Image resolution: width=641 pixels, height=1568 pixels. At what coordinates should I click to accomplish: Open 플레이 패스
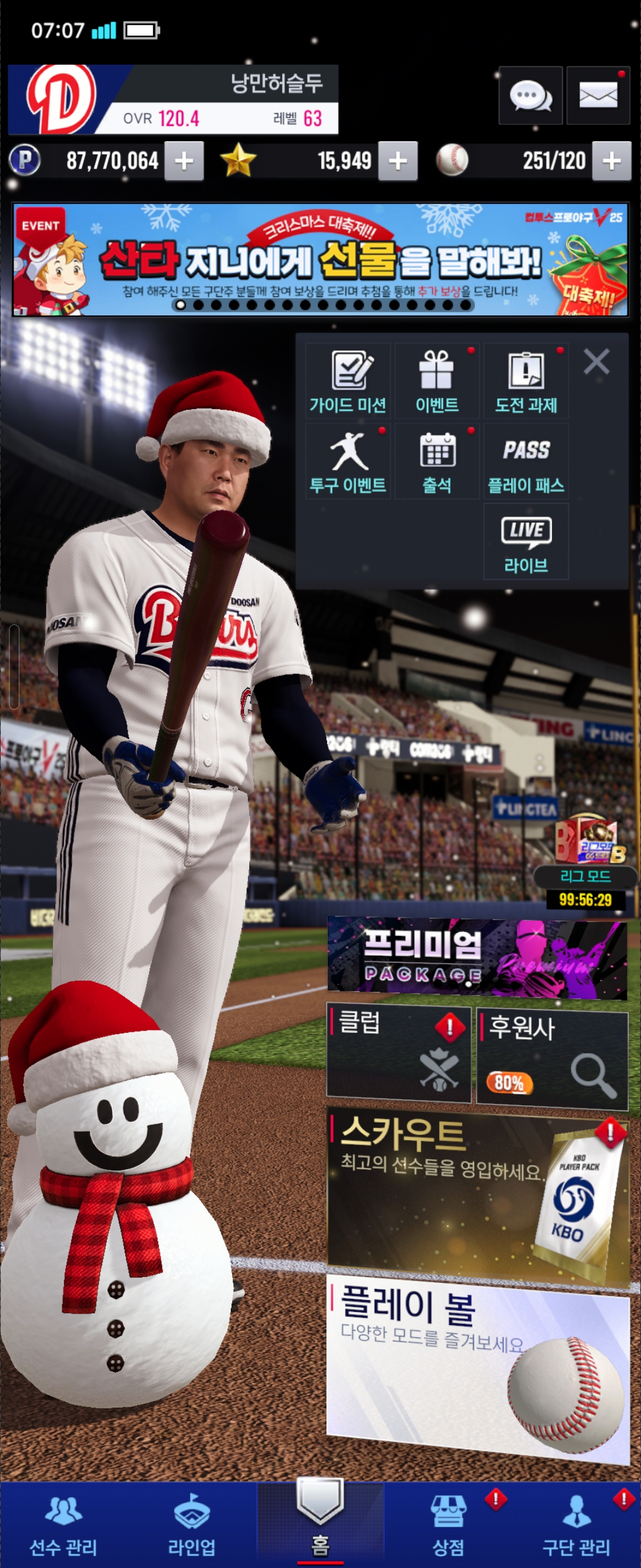tap(525, 461)
